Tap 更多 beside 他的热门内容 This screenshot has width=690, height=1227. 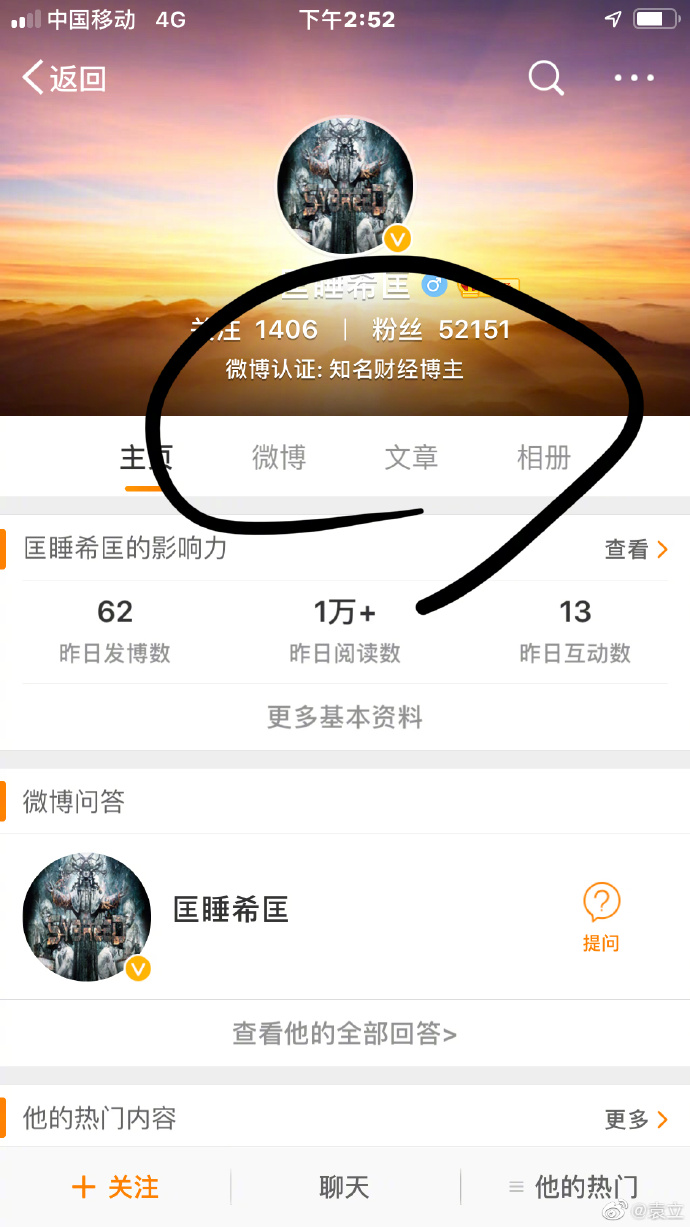[x=636, y=1119]
